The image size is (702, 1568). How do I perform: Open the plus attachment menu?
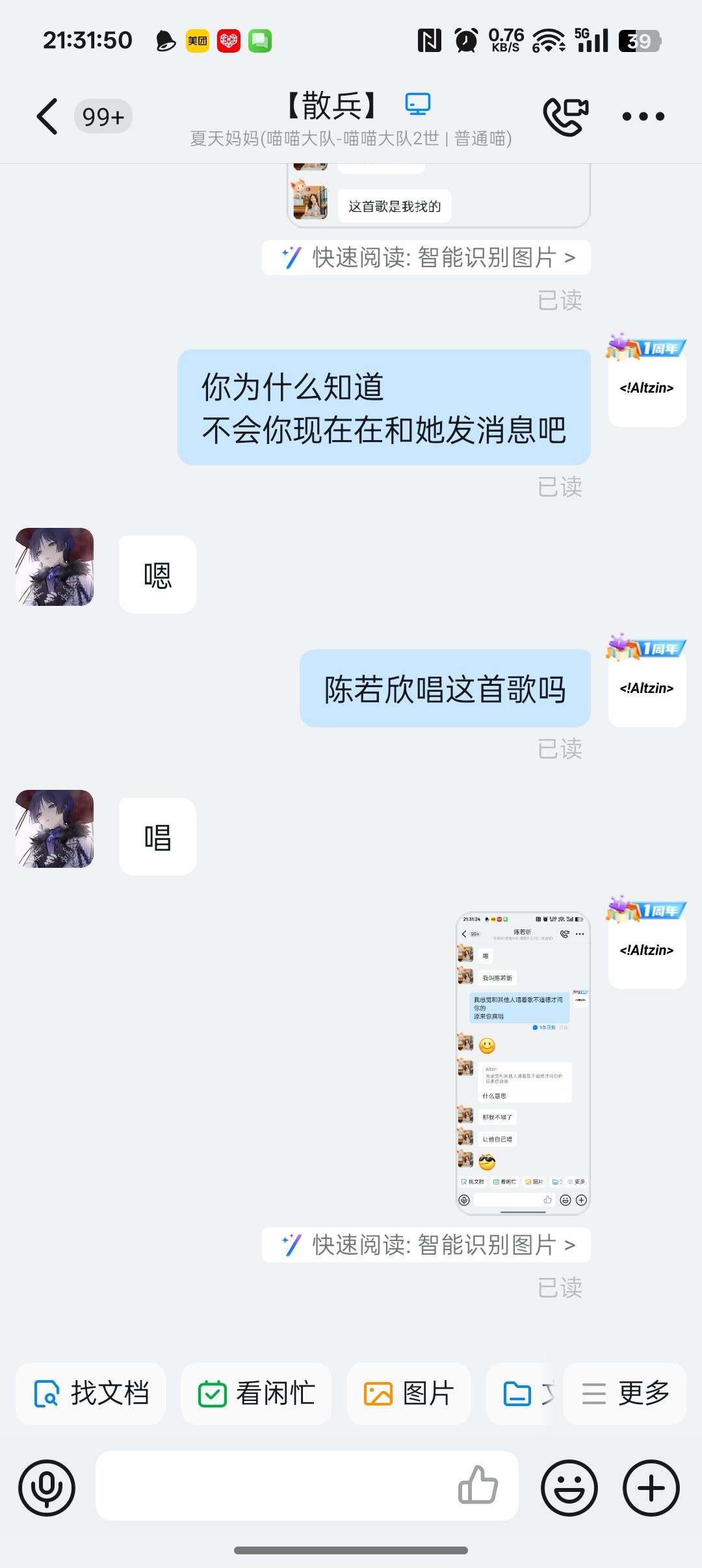(x=651, y=1487)
